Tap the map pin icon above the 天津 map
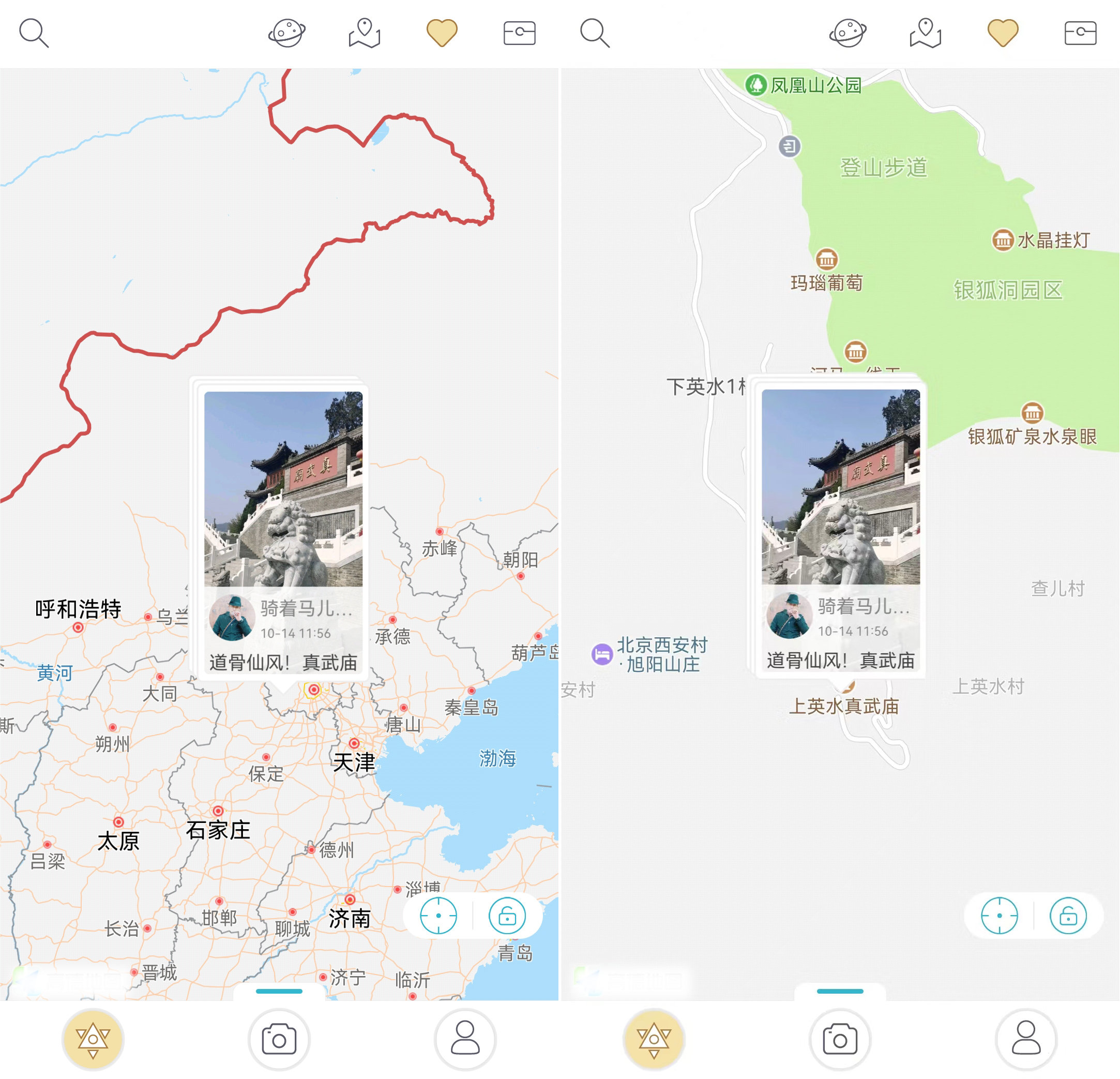 click(365, 33)
